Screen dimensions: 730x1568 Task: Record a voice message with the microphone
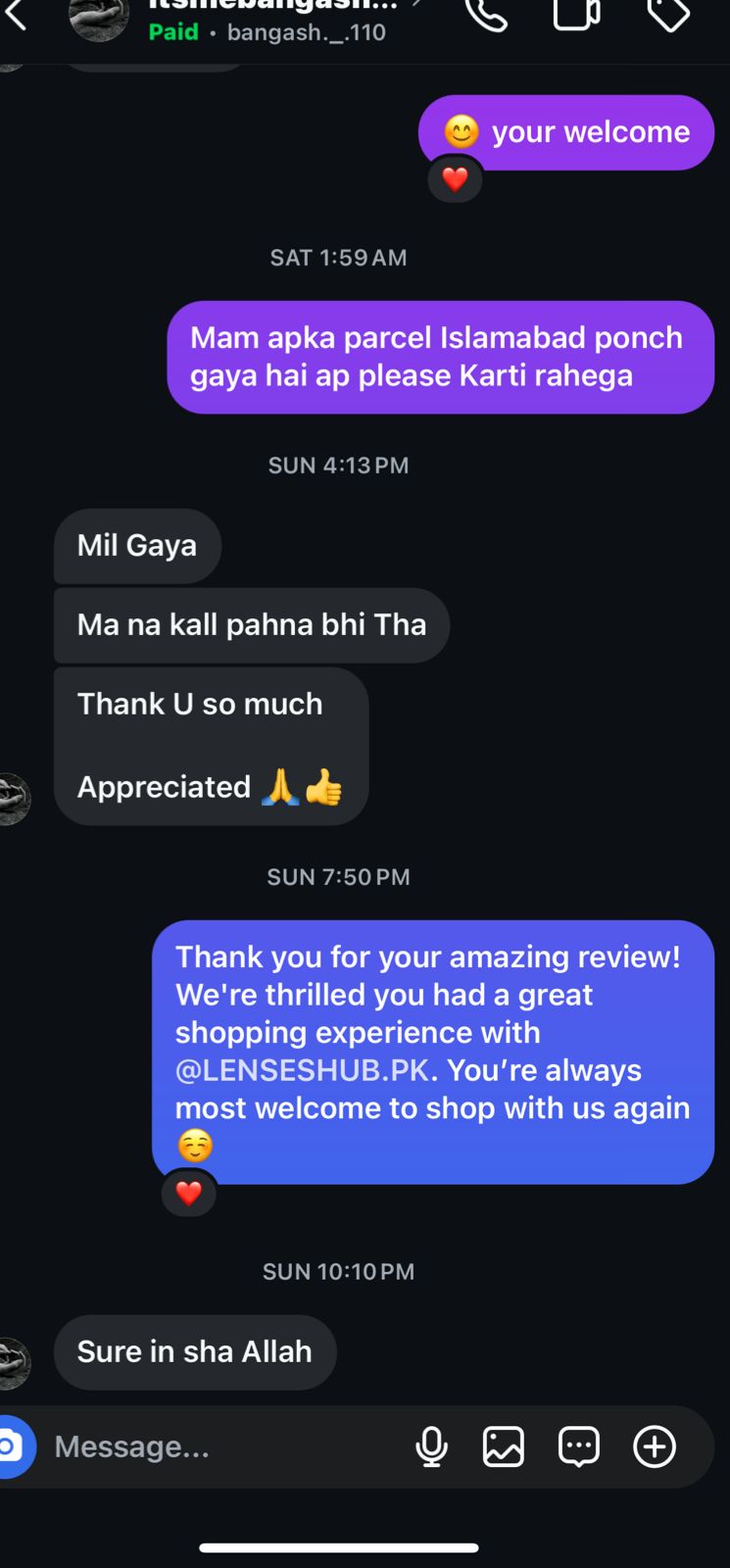[x=431, y=1446]
